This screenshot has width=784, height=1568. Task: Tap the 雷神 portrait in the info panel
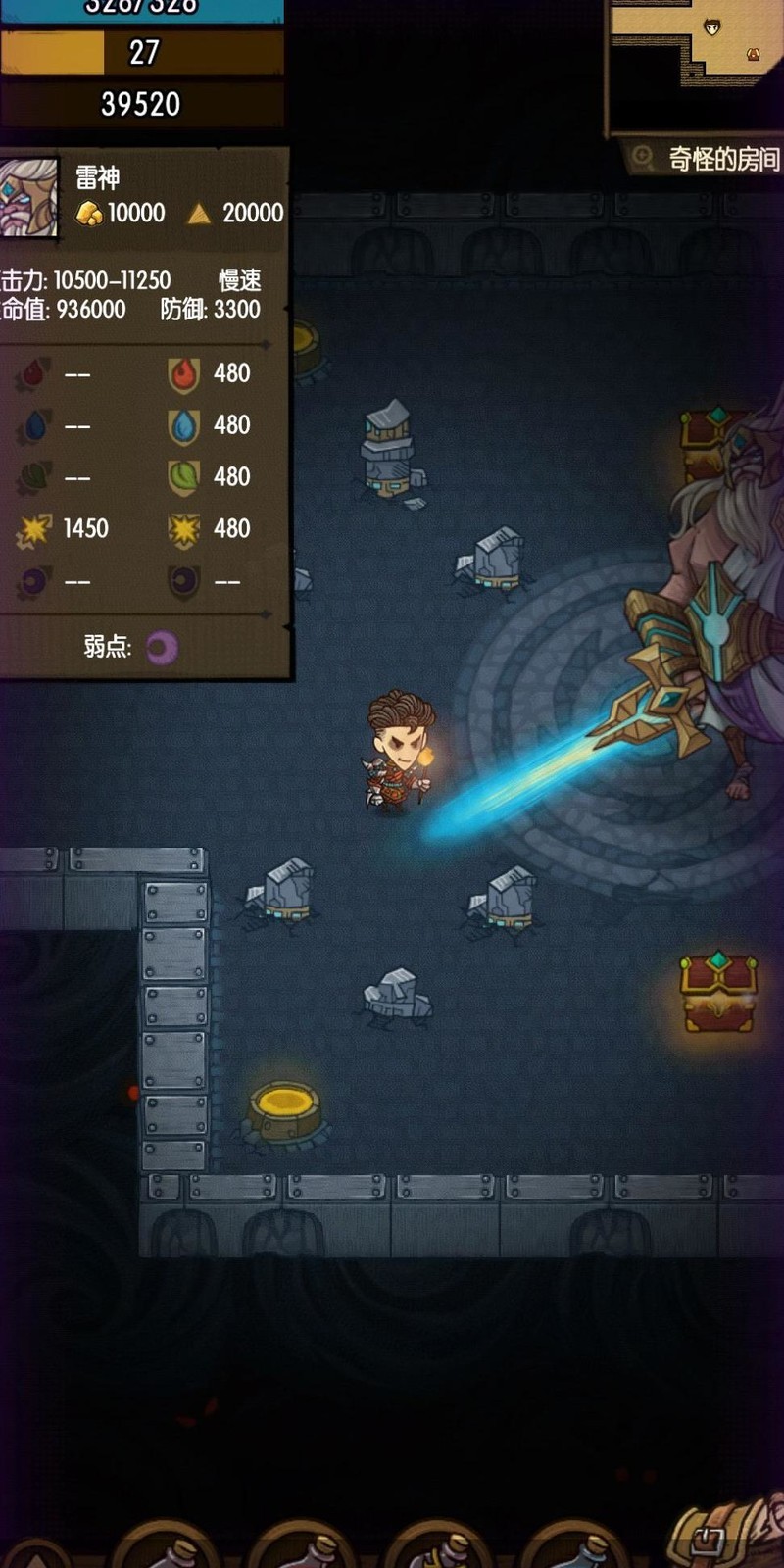tap(28, 197)
